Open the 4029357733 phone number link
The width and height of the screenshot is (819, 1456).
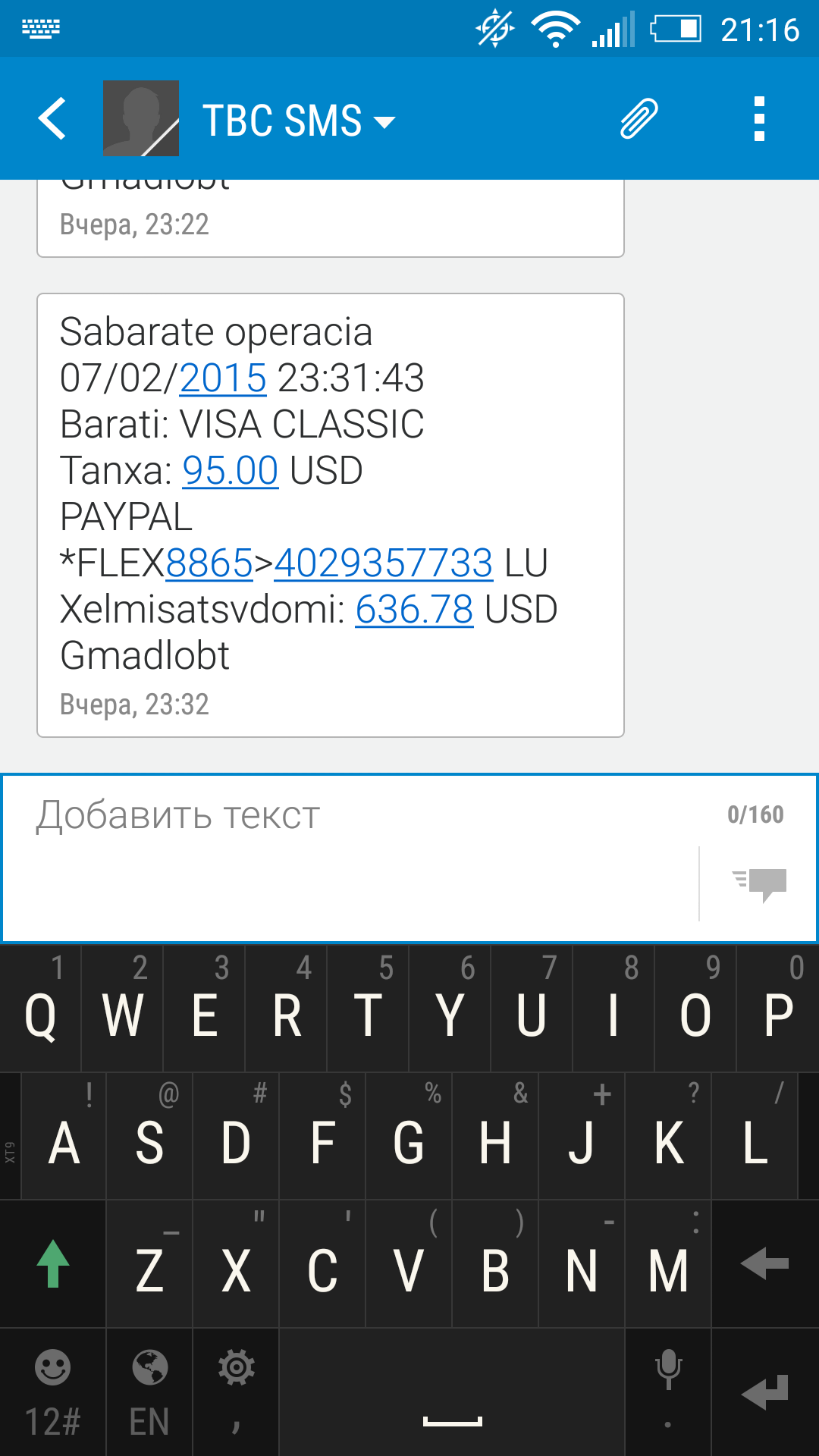tap(384, 563)
